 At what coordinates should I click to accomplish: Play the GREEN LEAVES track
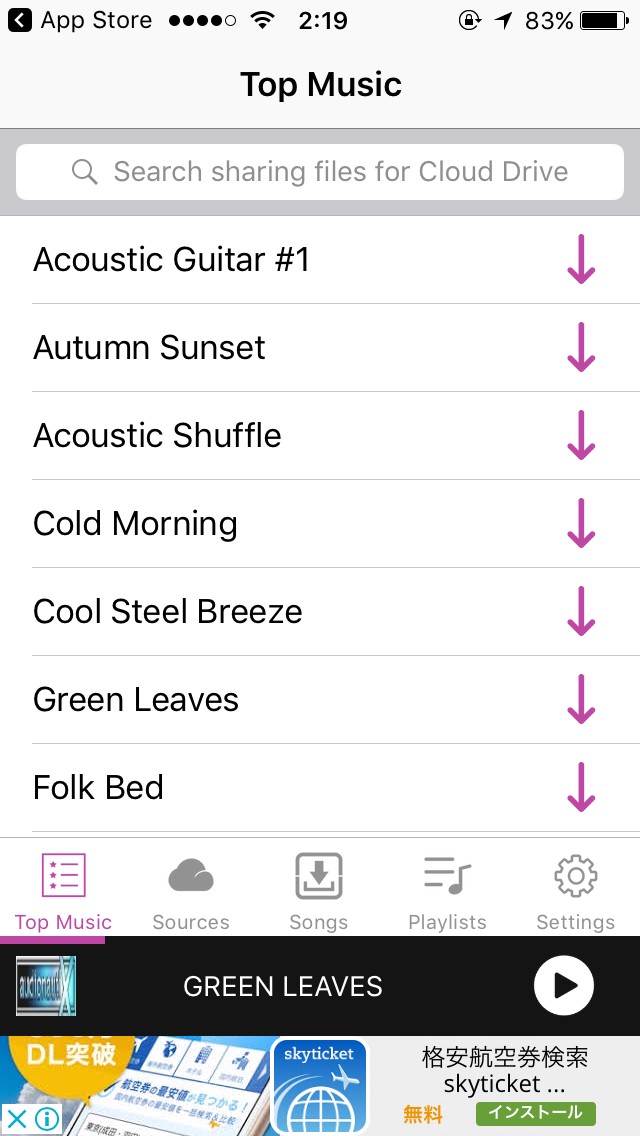point(564,986)
